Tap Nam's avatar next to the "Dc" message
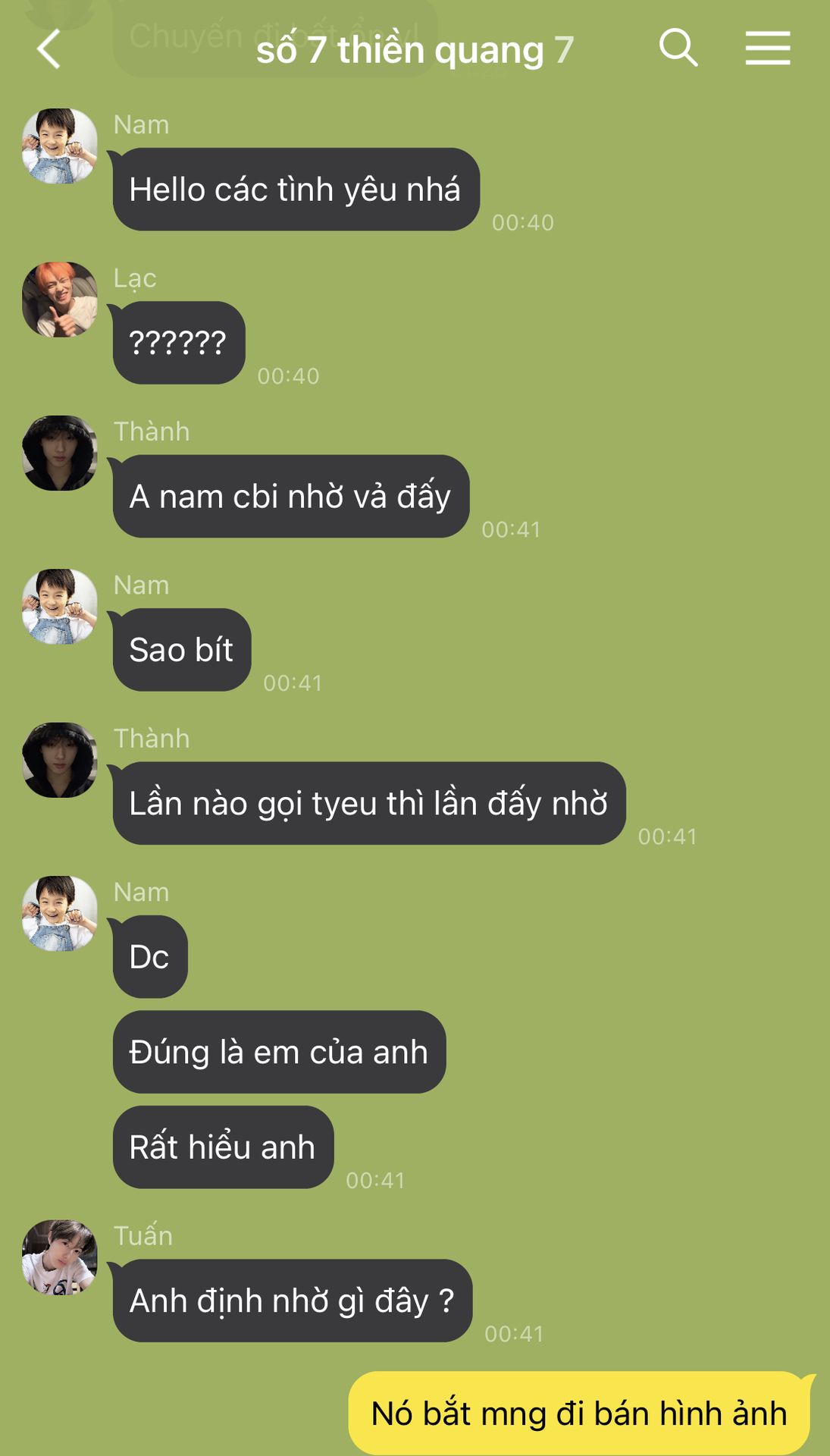Screen dimensions: 830x1456 [60, 913]
